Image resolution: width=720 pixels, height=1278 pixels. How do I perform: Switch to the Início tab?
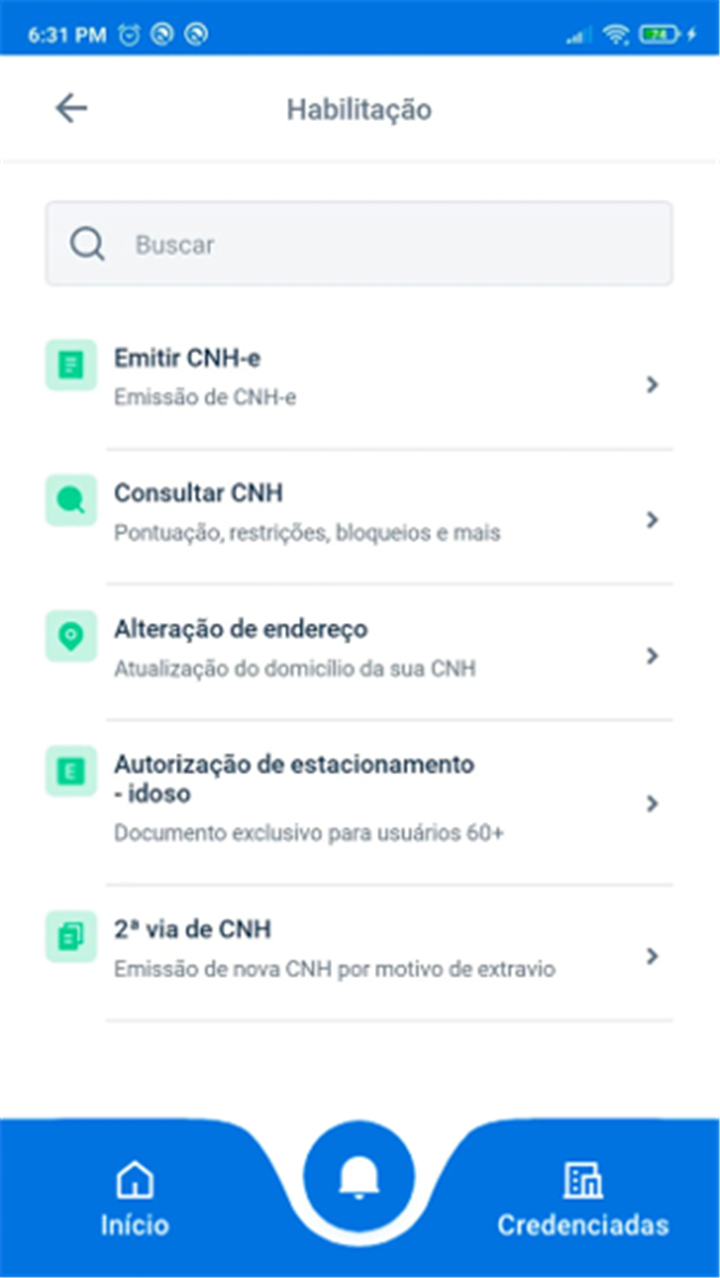click(135, 1199)
